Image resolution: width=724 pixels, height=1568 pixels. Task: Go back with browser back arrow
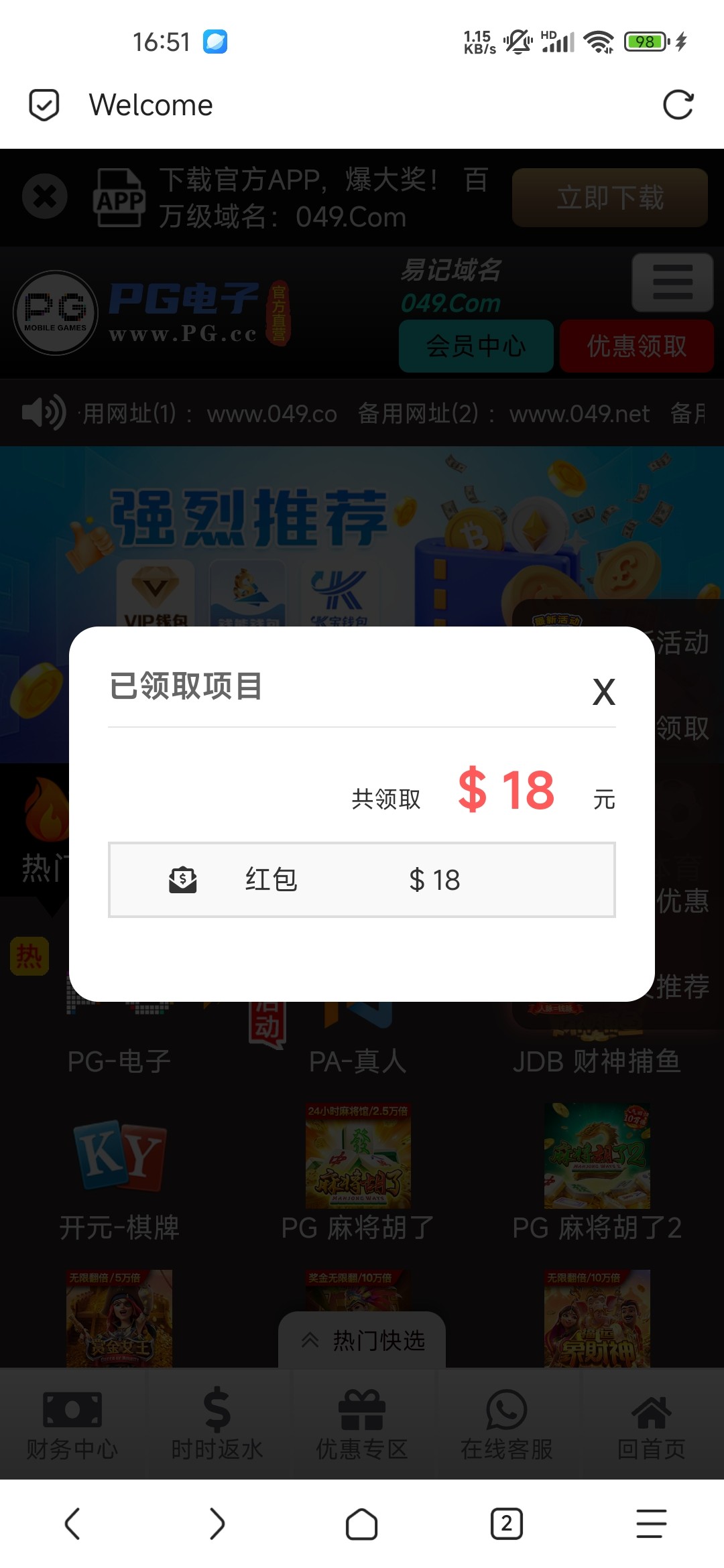click(x=72, y=1524)
